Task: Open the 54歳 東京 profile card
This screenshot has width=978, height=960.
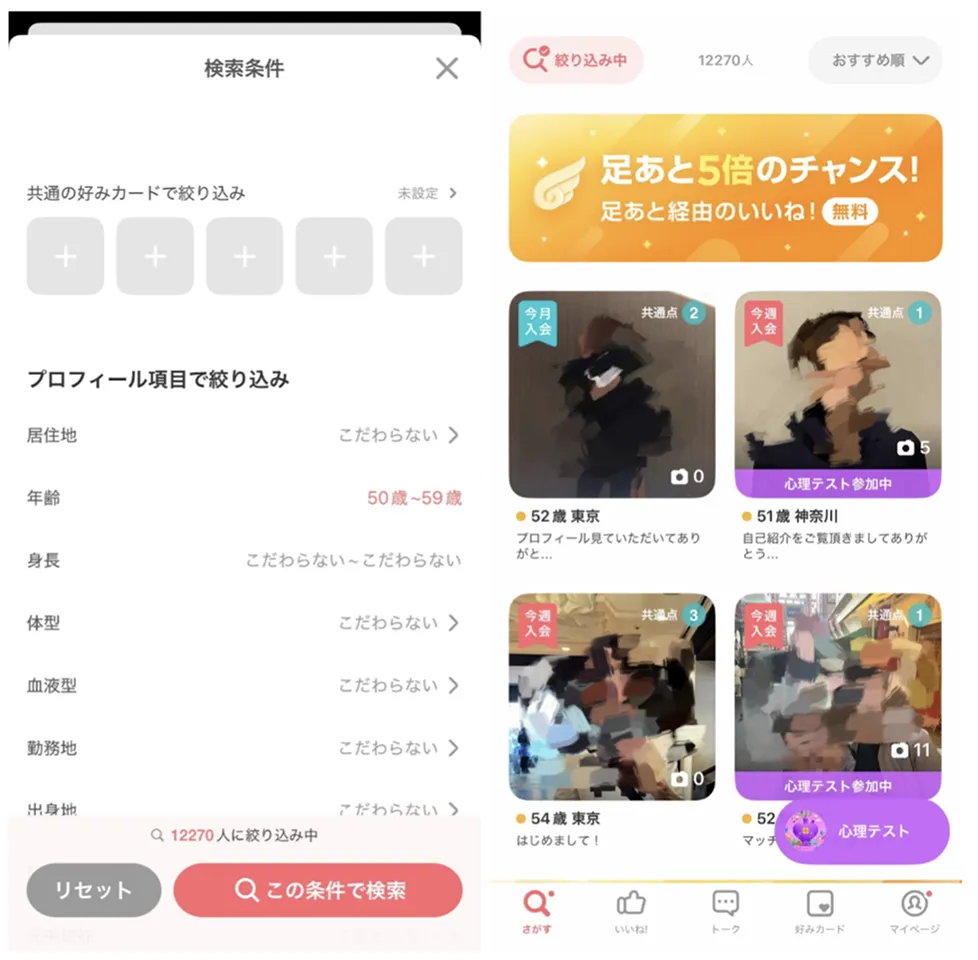Action: click(x=612, y=697)
